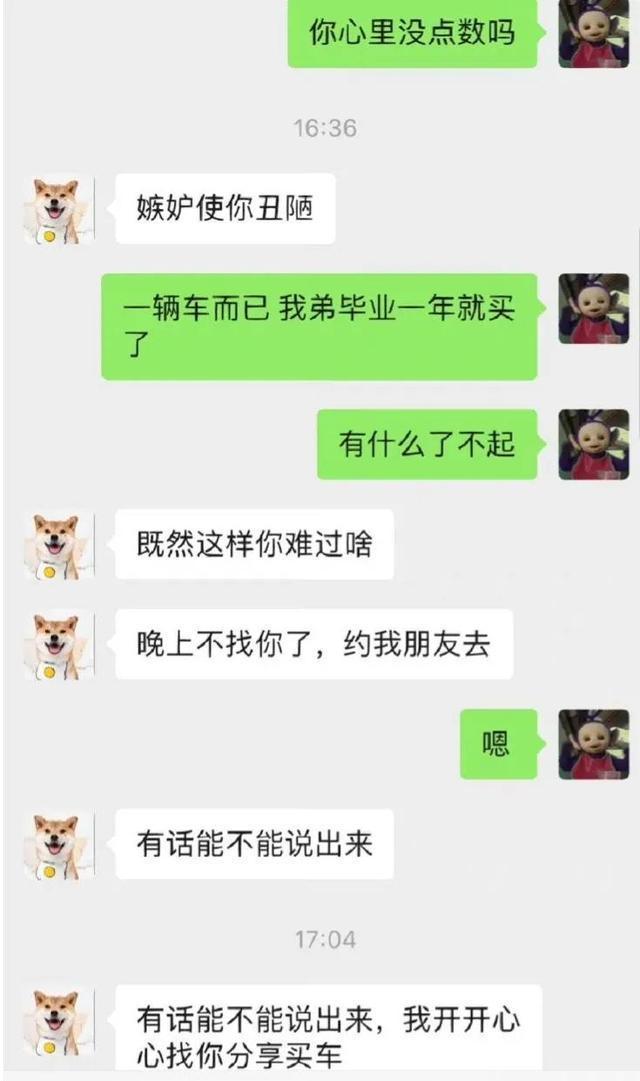The height and width of the screenshot is (1081, 640).
Task: Open own avatar beside 嗯 reply
Action: [593, 744]
